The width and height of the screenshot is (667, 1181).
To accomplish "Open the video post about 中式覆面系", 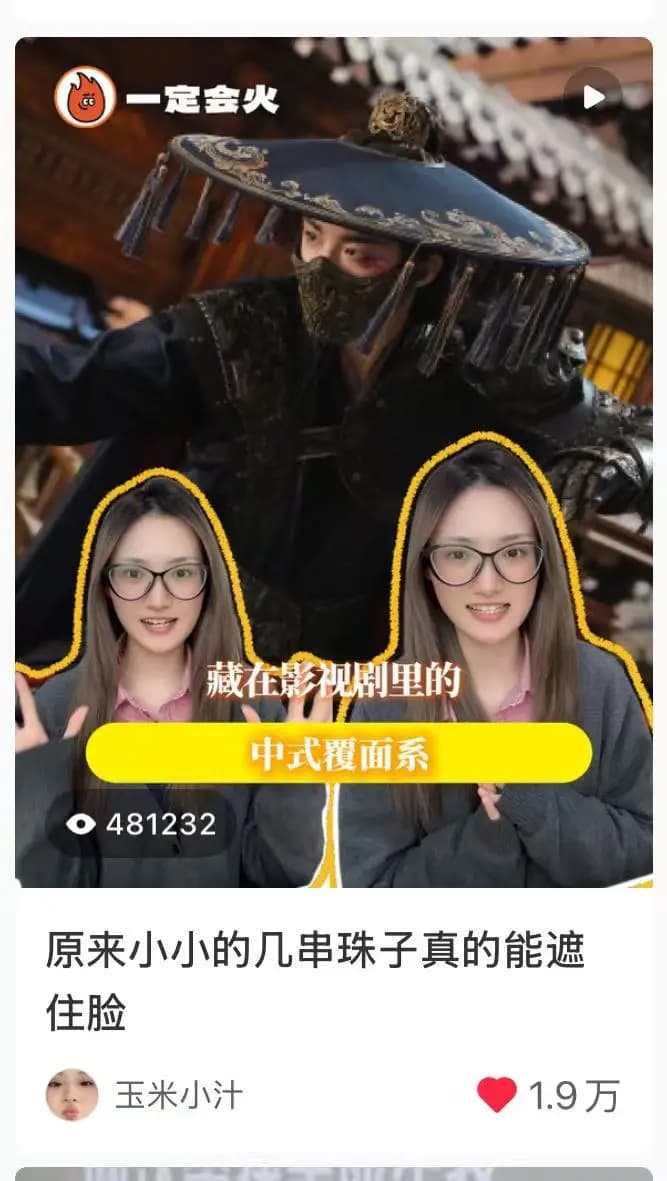I will click(x=333, y=460).
